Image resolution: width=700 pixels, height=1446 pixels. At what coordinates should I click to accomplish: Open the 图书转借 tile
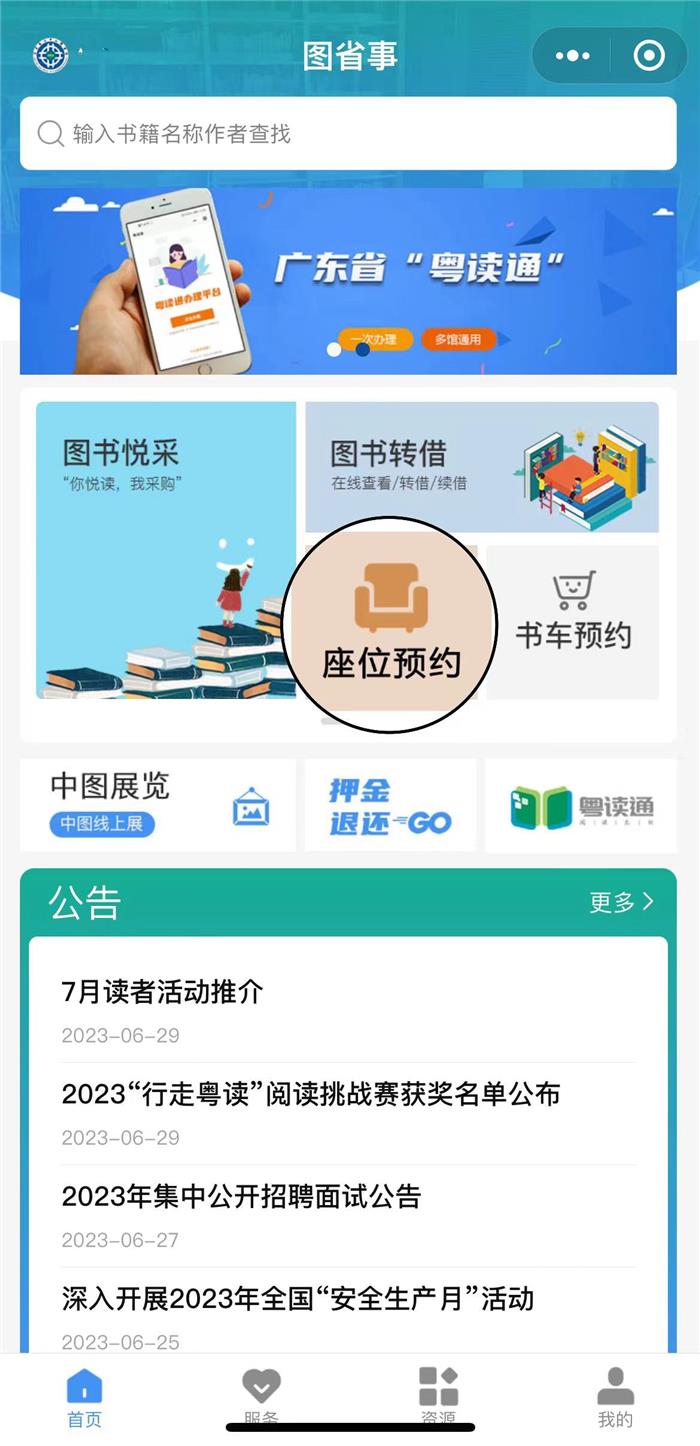pos(481,467)
